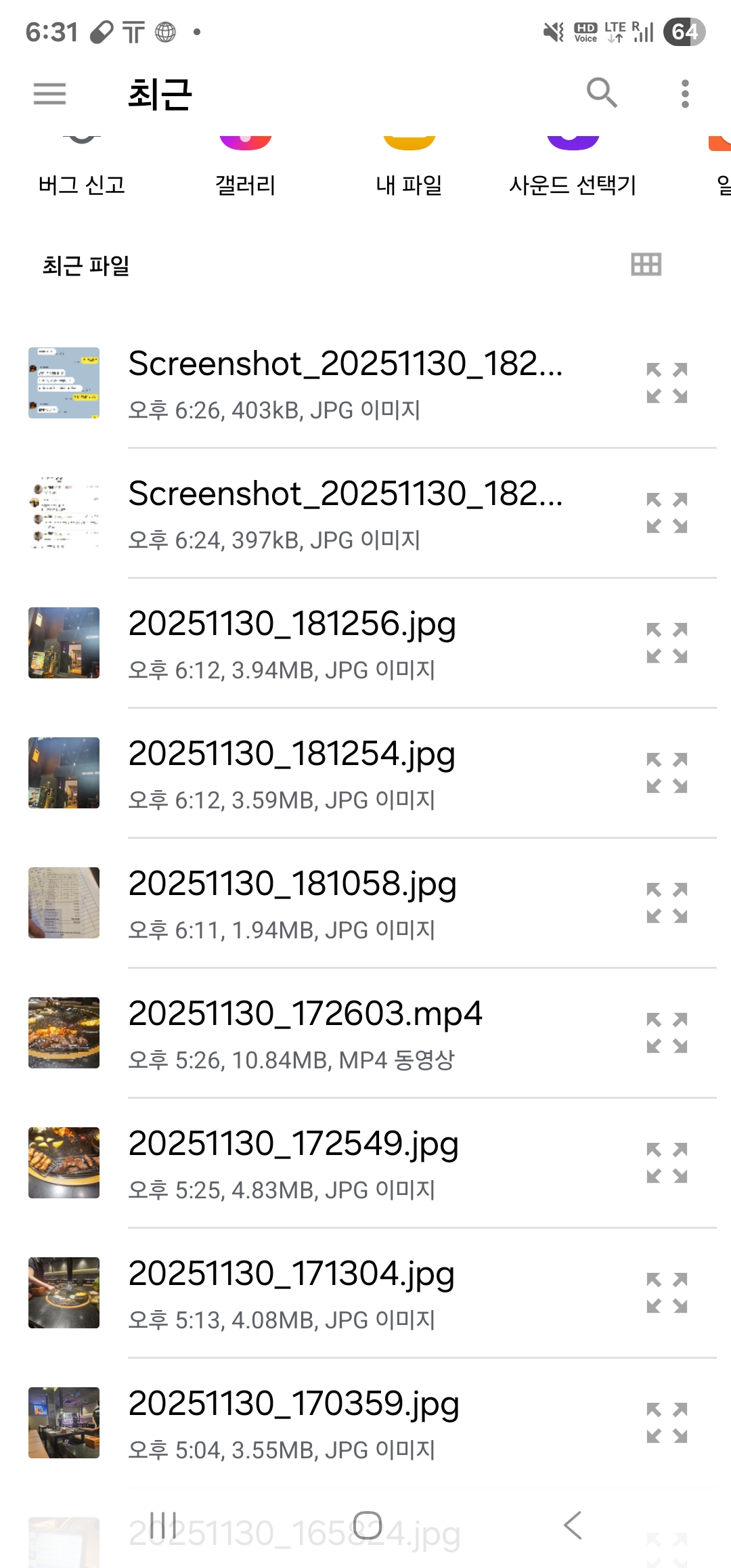Expand preview of 20251130_181254.jpg
The image size is (731, 1568).
(x=667, y=773)
